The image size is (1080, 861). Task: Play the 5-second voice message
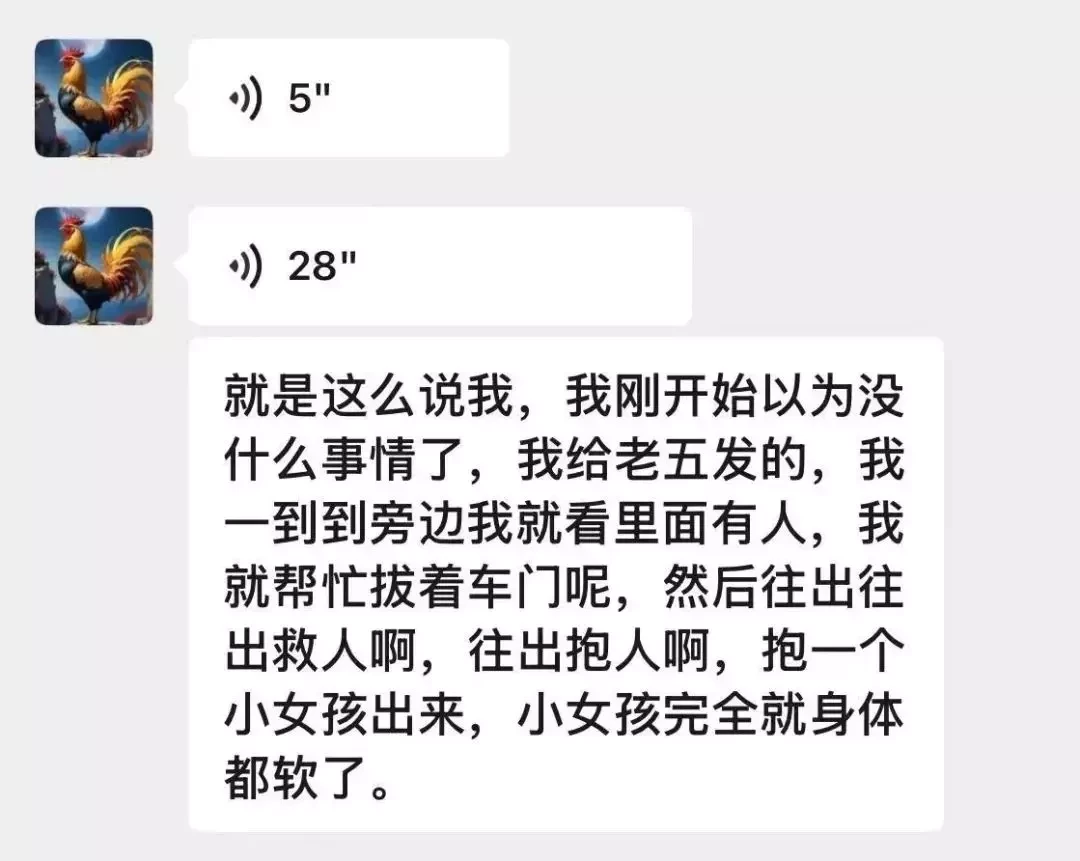click(348, 98)
